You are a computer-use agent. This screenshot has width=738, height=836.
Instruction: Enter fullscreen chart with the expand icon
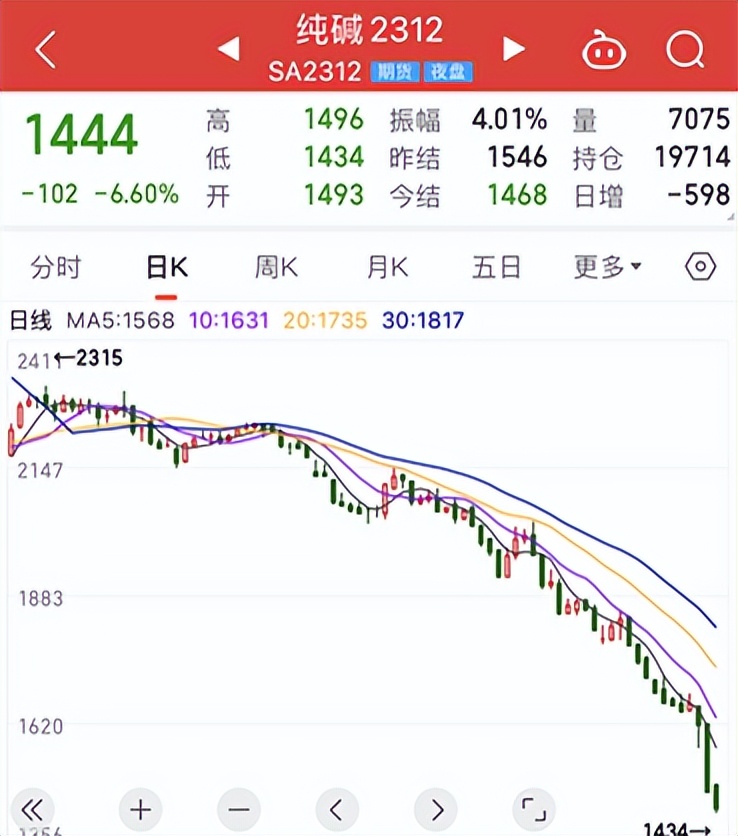(534, 810)
